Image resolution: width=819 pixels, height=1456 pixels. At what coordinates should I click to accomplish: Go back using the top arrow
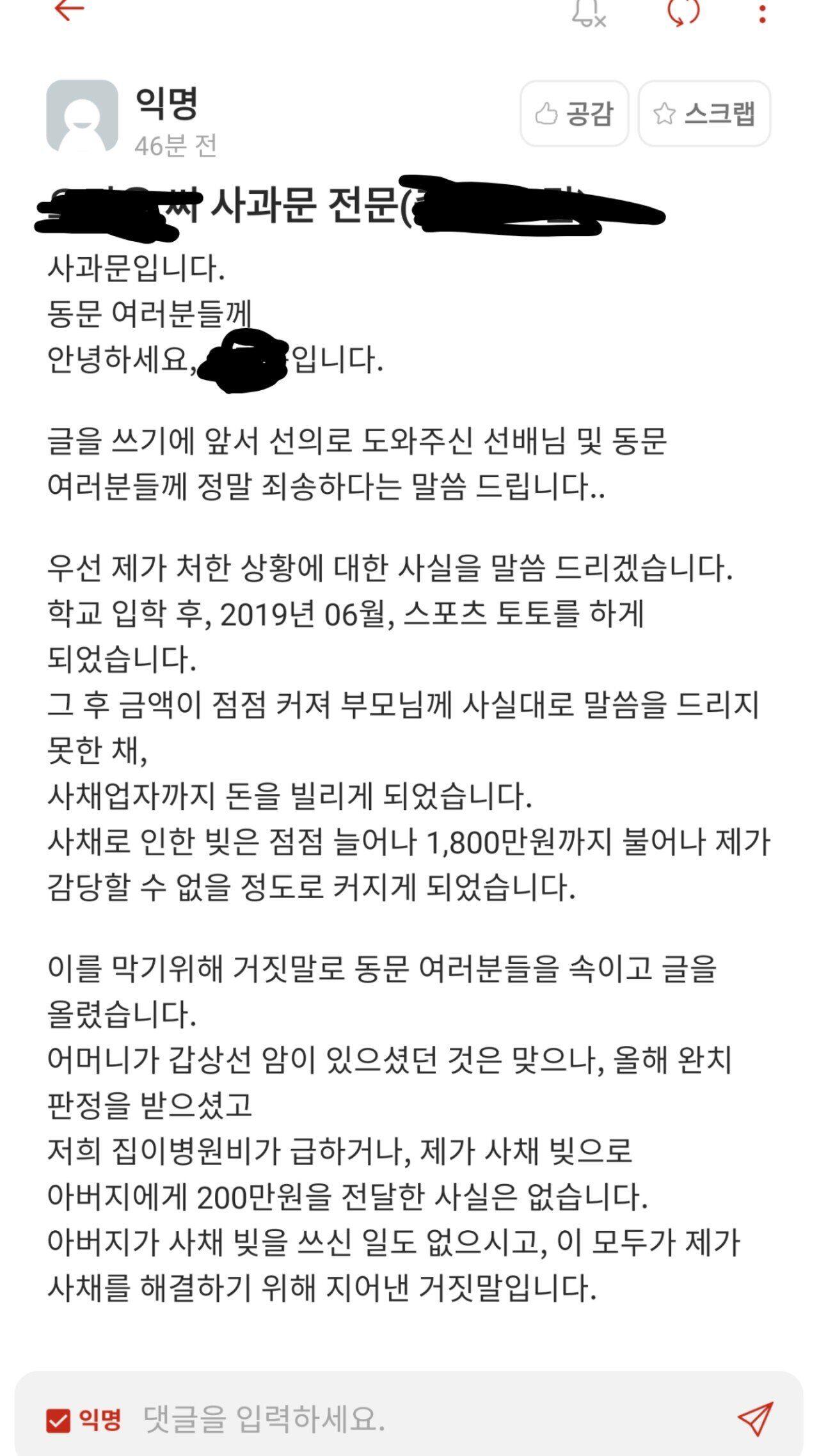[x=70, y=10]
